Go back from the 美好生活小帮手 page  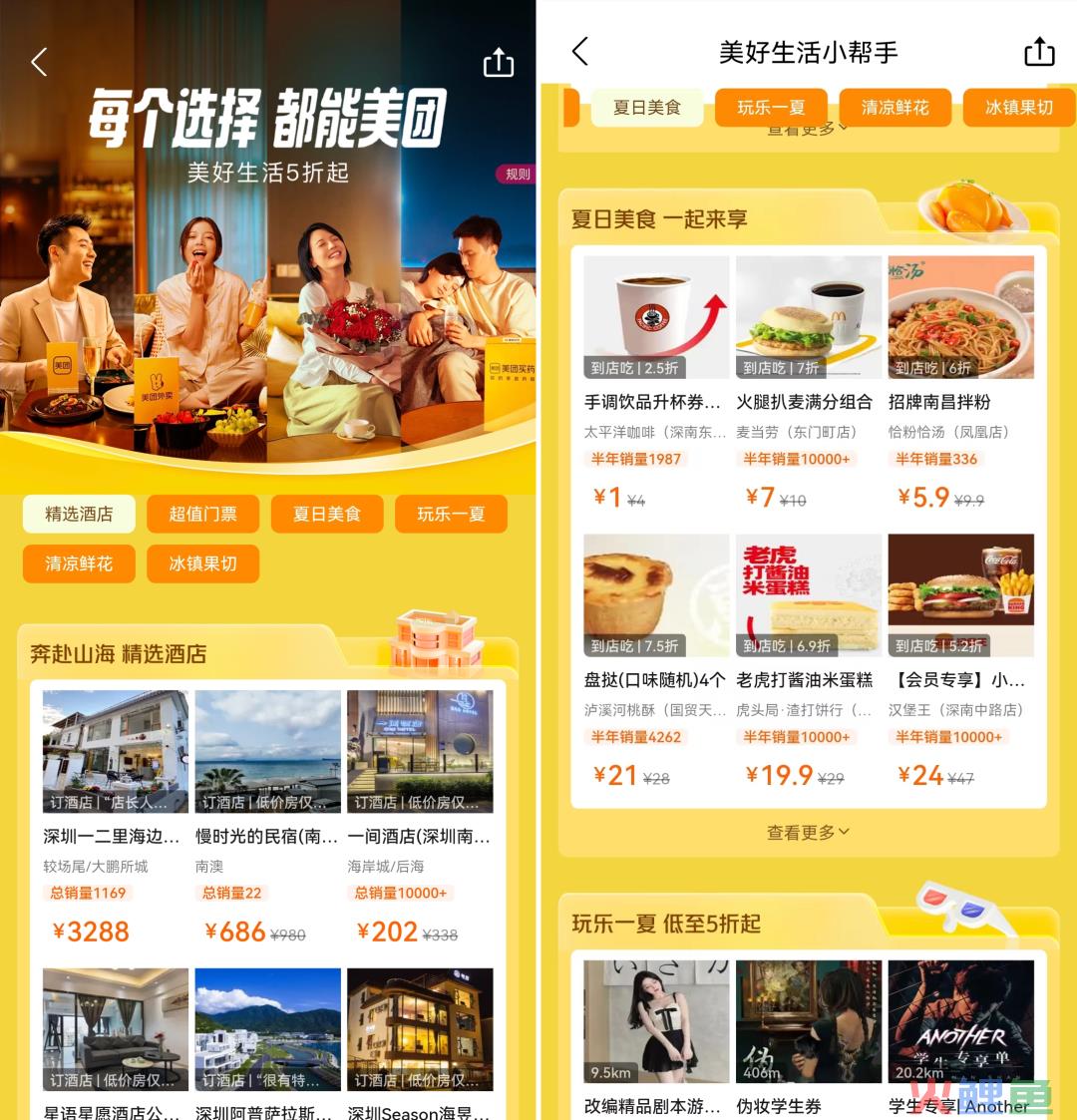tap(580, 52)
